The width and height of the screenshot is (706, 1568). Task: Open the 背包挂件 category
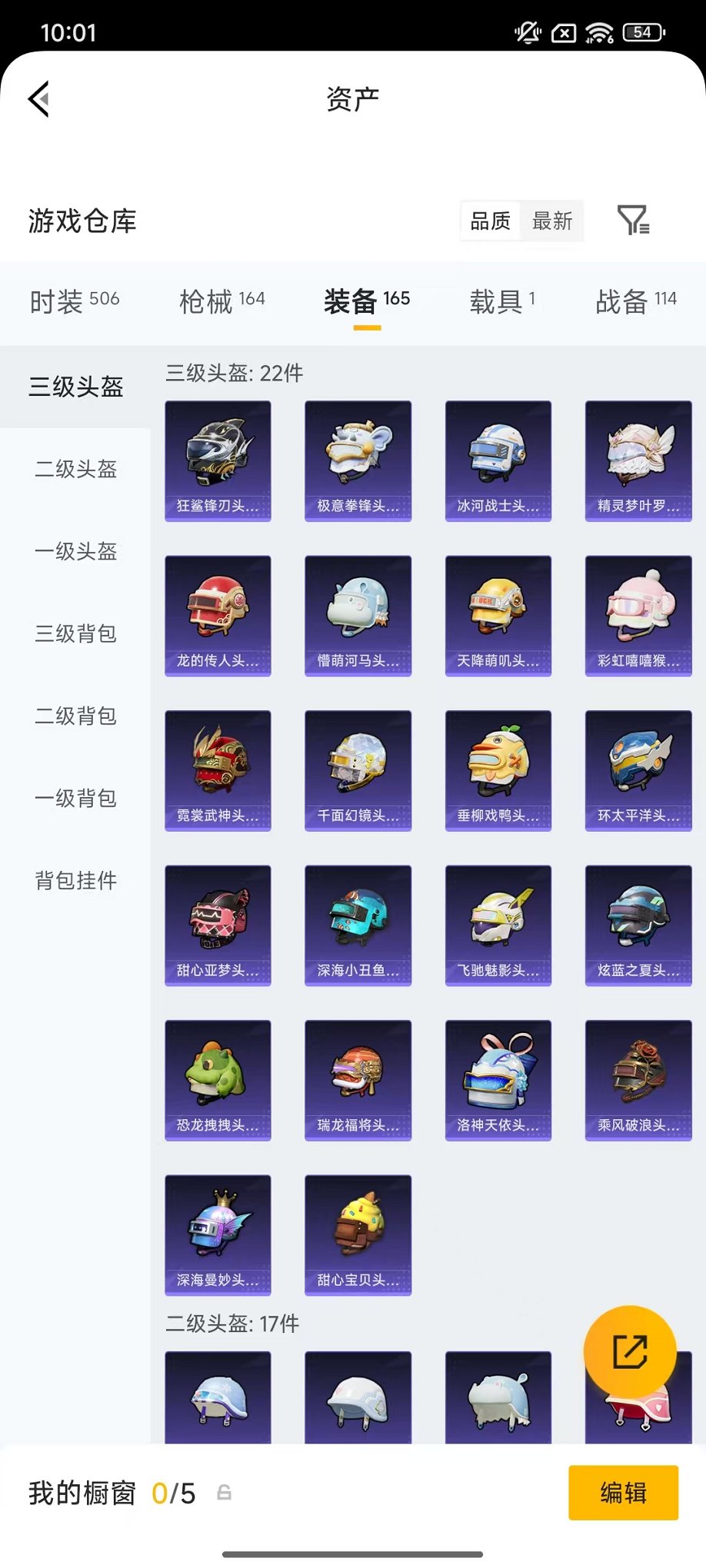pos(74,882)
